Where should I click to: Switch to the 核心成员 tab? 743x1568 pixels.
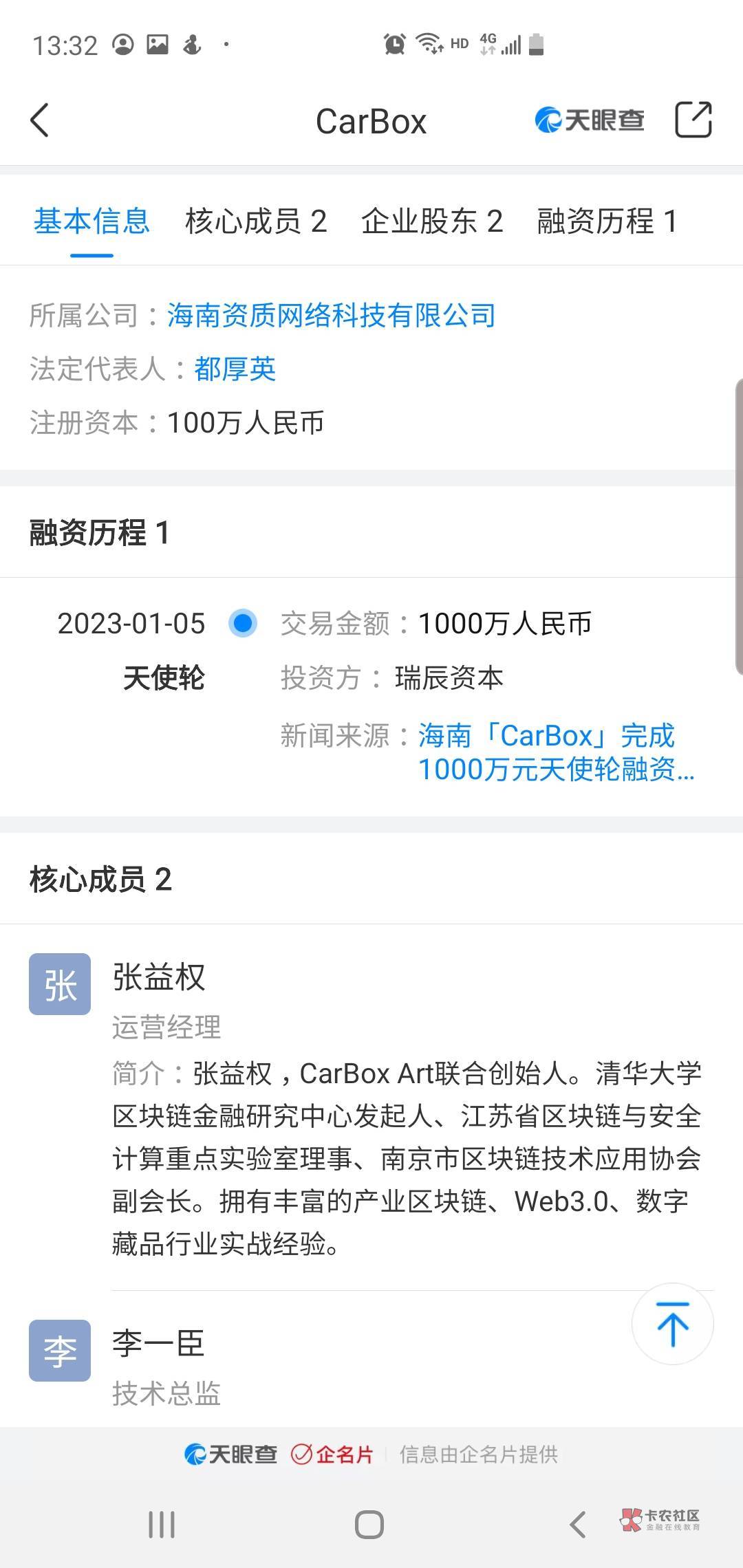[x=255, y=221]
